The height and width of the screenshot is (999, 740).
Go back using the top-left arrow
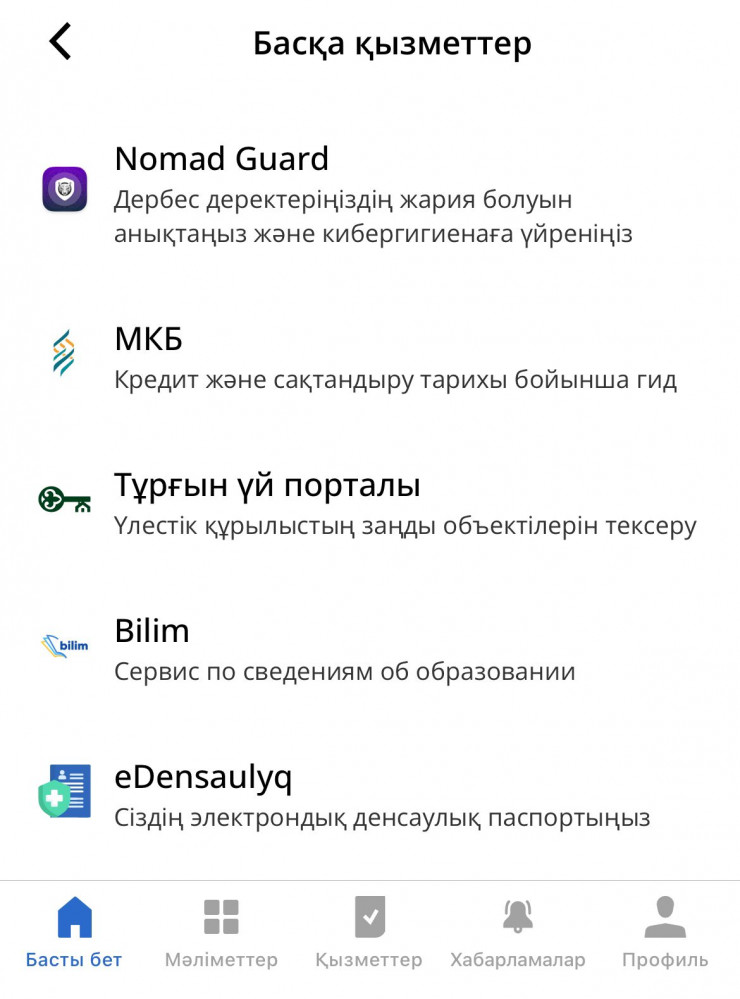61,42
